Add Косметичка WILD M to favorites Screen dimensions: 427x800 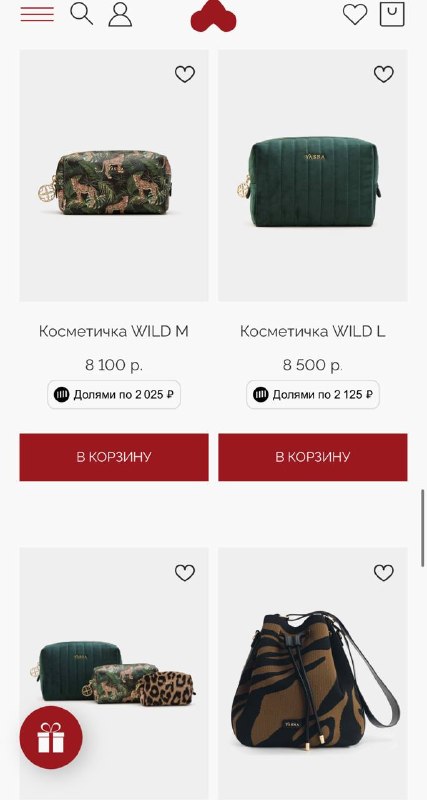(185, 74)
